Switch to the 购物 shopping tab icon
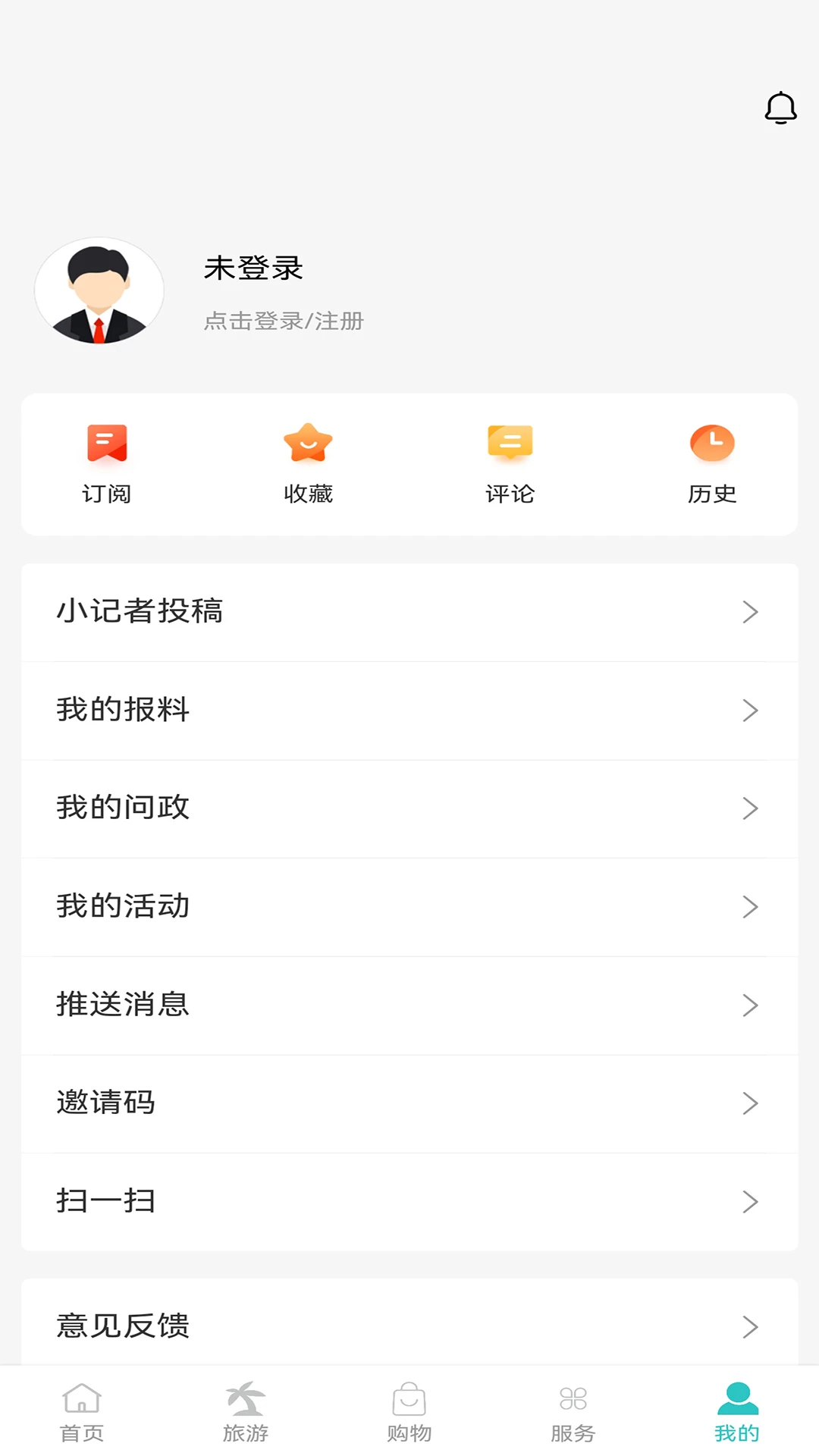819x1456 pixels. (409, 1410)
